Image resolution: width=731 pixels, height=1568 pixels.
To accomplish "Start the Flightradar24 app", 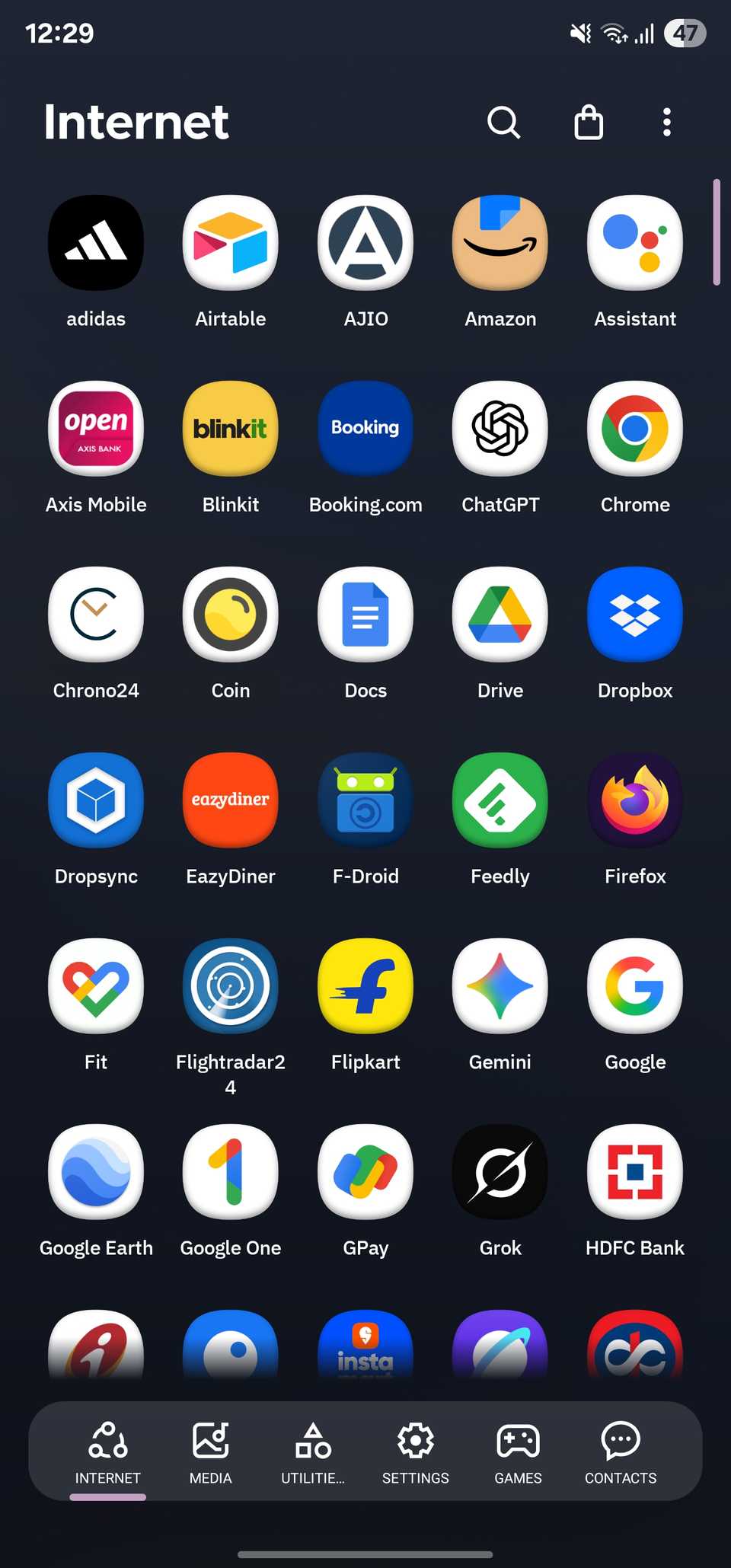I will (x=230, y=986).
